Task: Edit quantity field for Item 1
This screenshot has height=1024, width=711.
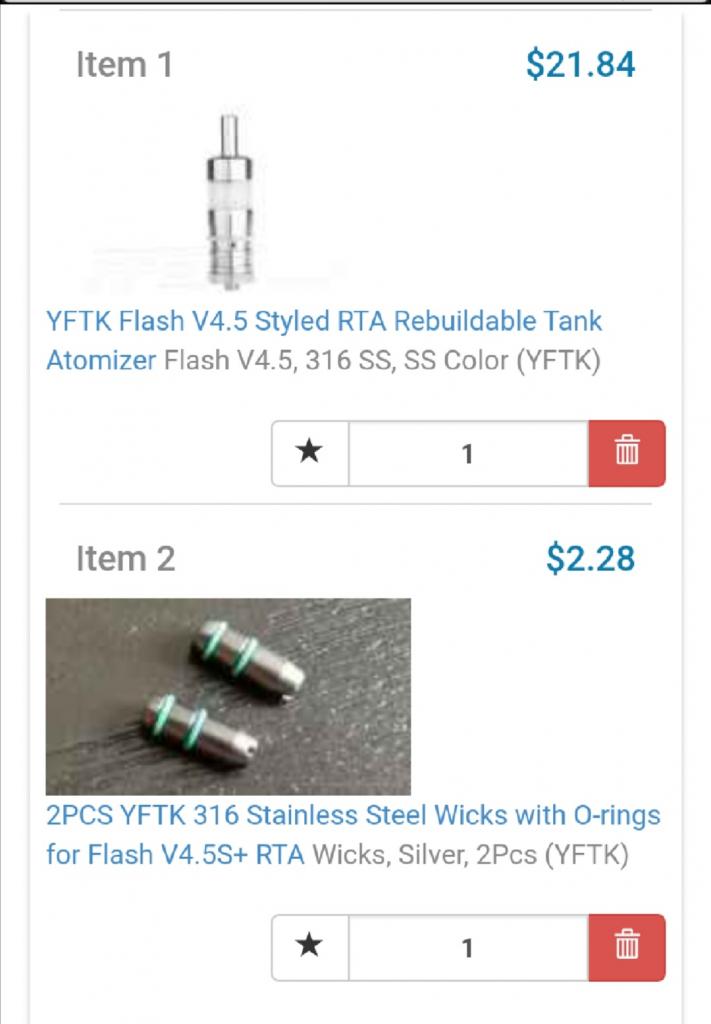Action: pyautogui.click(x=468, y=453)
